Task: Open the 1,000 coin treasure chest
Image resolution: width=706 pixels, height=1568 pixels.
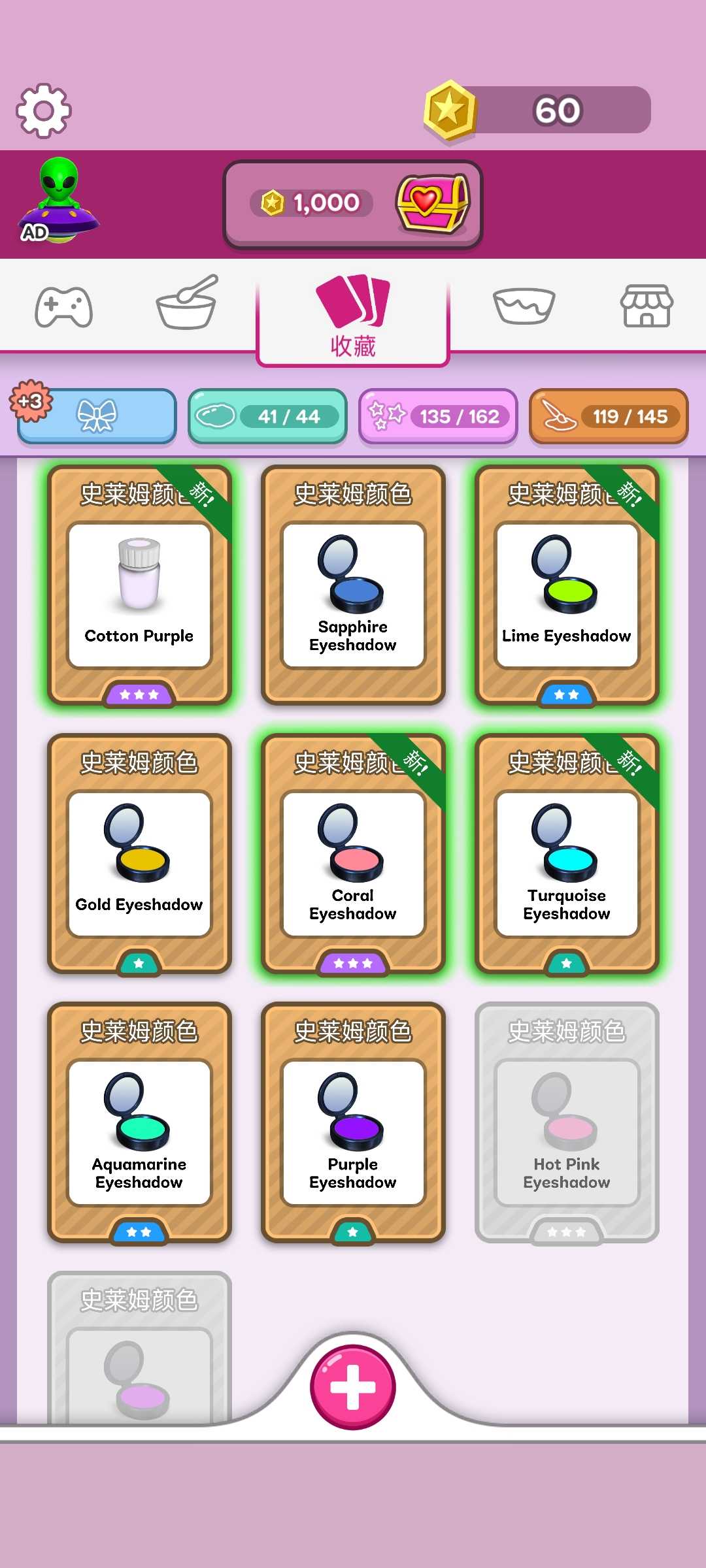Action: click(x=353, y=204)
